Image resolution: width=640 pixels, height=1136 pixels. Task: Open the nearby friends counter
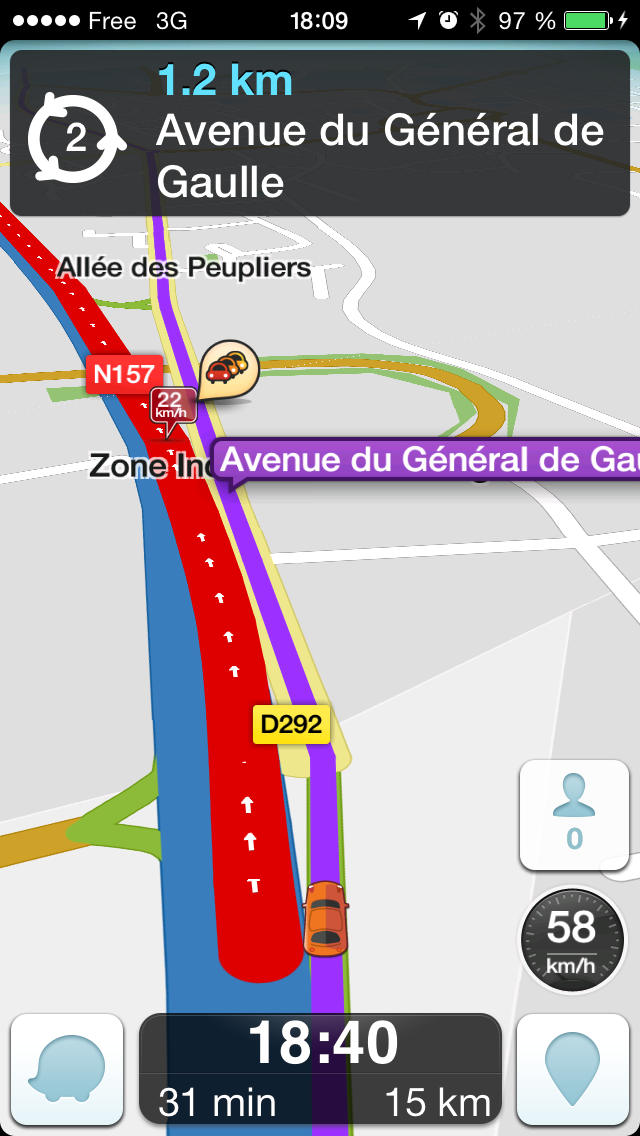574,814
